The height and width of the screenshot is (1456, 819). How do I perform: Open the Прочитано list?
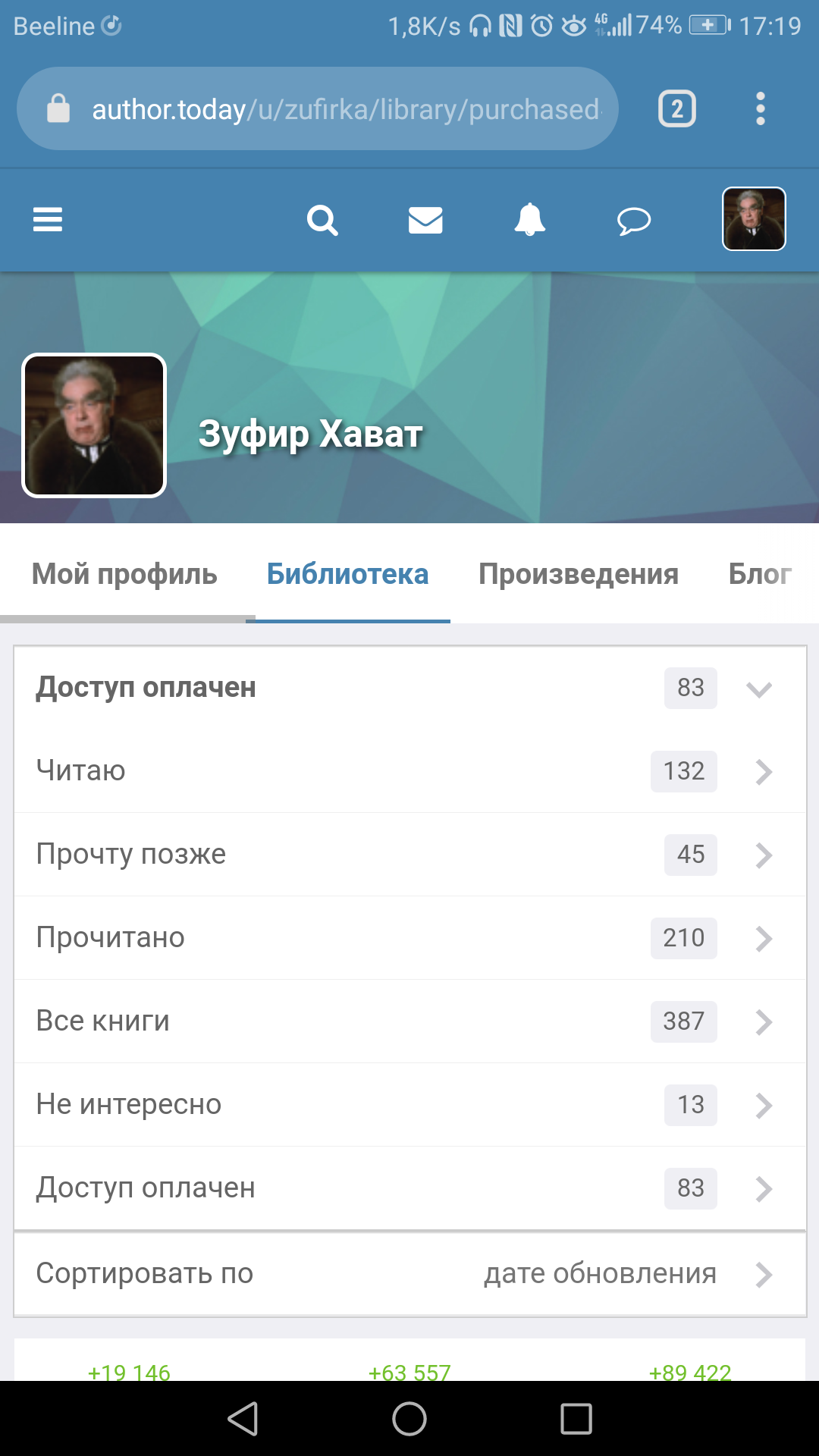pyautogui.click(x=409, y=938)
